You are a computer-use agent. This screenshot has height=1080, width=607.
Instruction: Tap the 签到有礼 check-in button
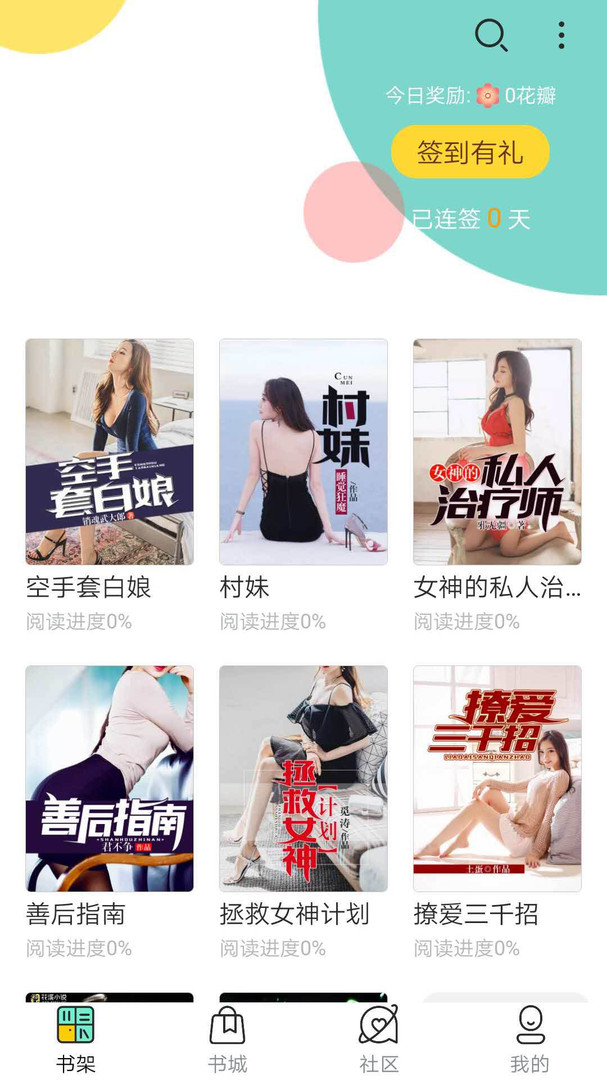470,152
